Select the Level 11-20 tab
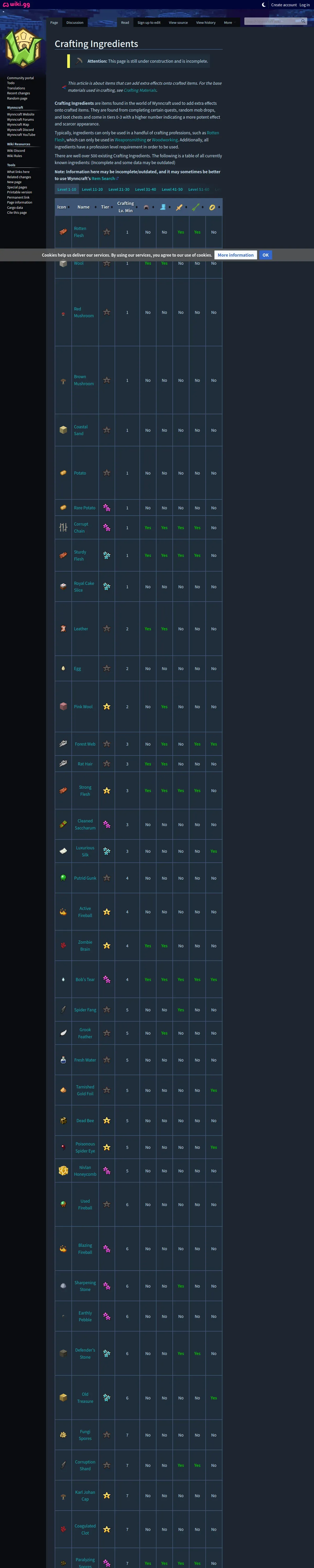 coord(92,189)
